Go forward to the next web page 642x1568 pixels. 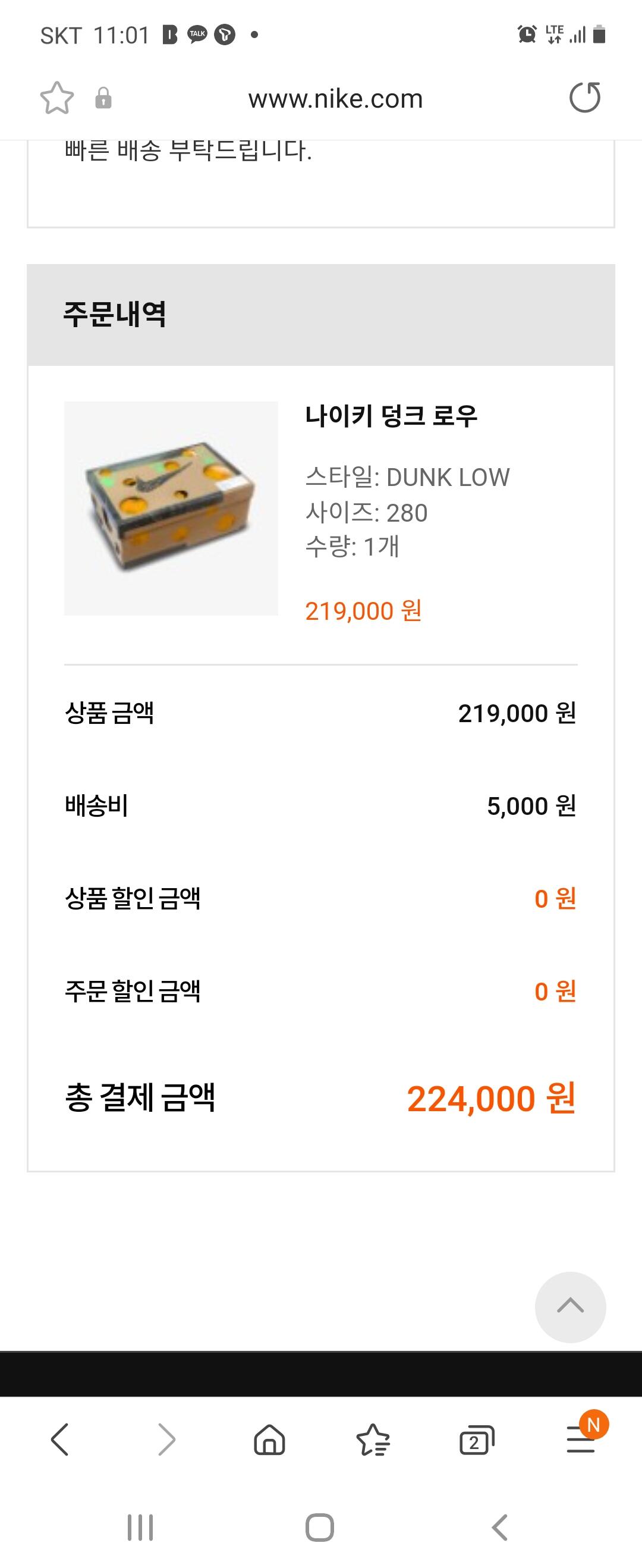[x=166, y=1440]
